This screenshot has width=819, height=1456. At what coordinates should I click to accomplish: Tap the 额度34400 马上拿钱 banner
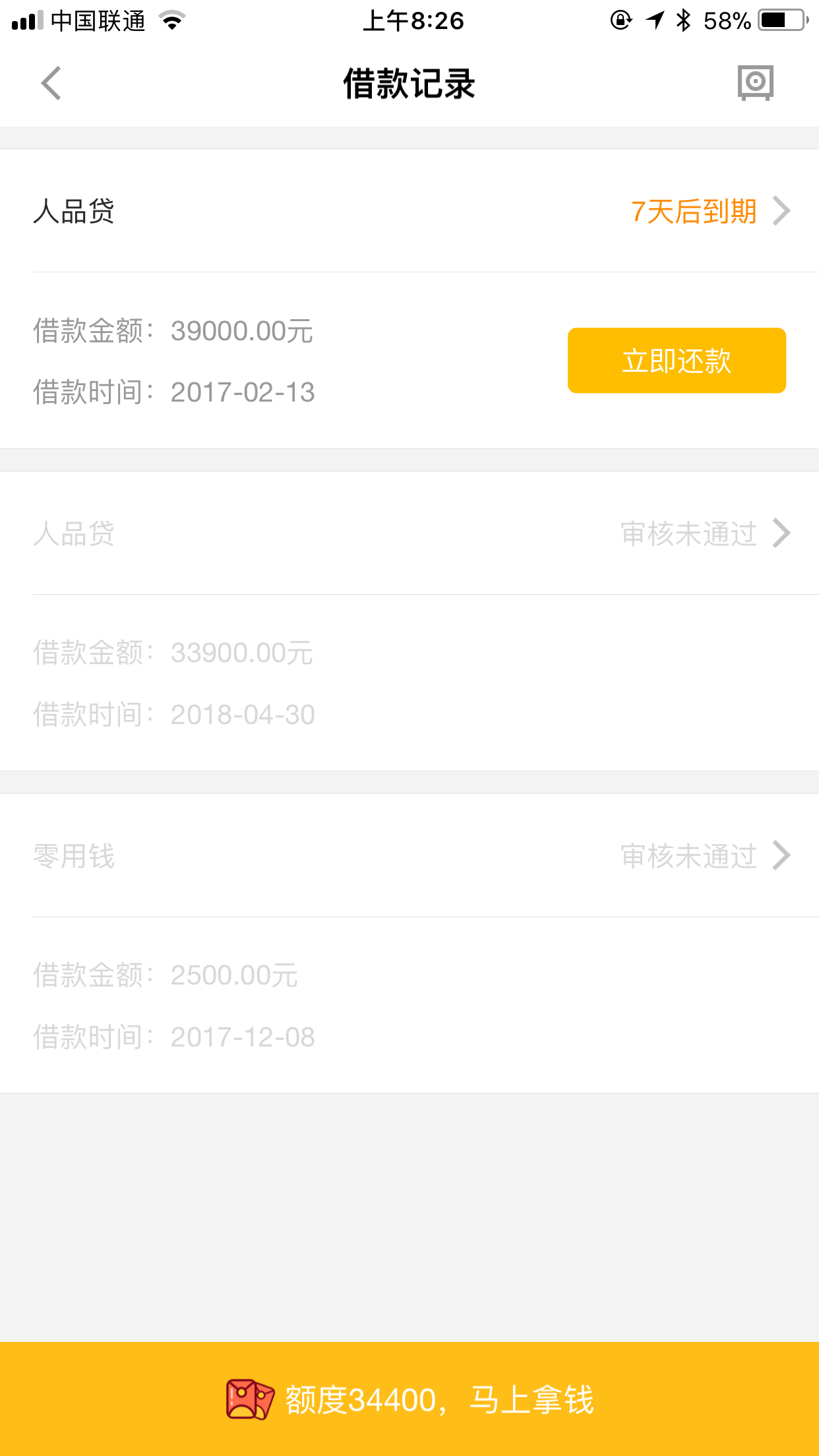pos(409,1399)
